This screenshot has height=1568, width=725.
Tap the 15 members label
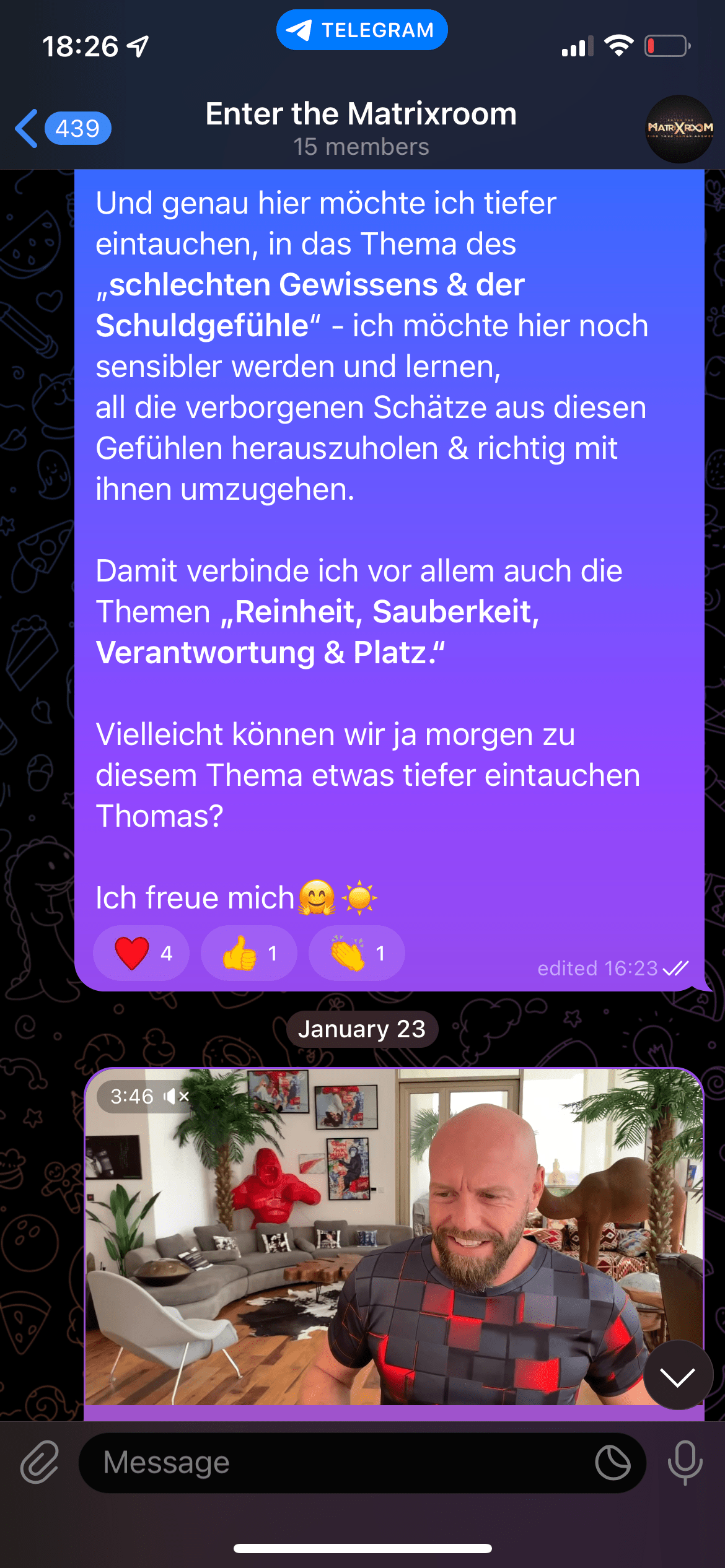coord(362,147)
